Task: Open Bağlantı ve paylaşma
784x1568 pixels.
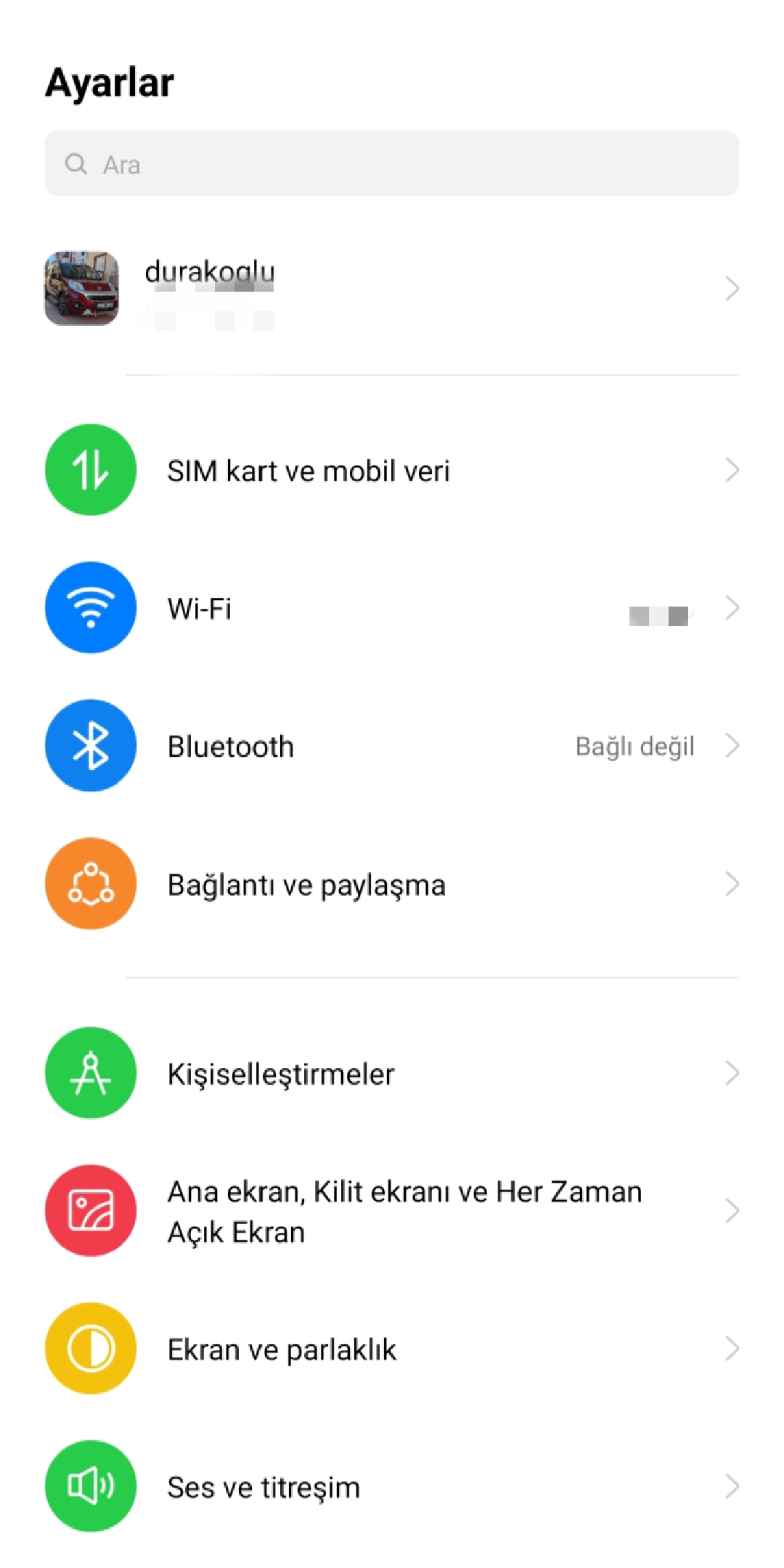Action: coord(392,884)
